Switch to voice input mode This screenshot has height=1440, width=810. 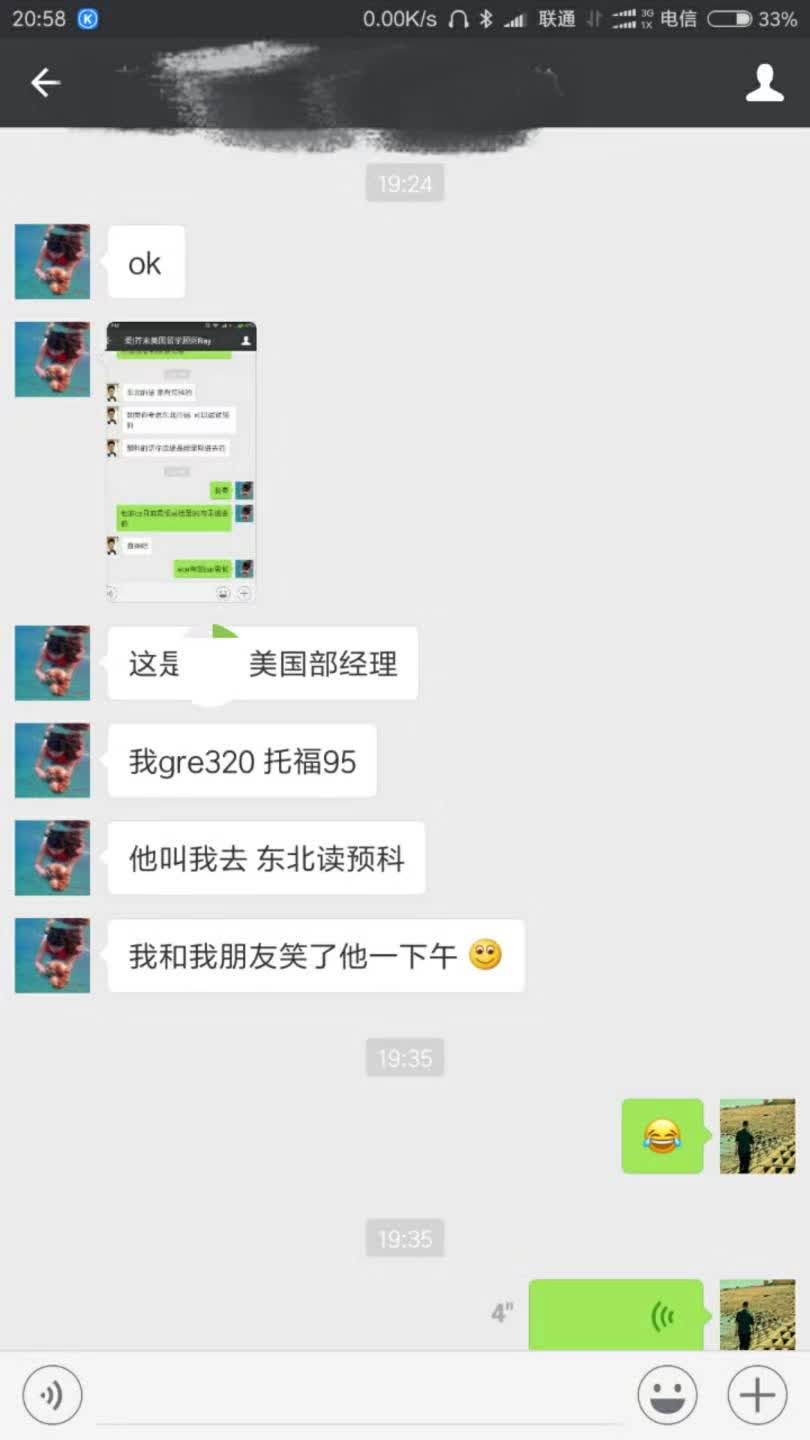[52, 1394]
